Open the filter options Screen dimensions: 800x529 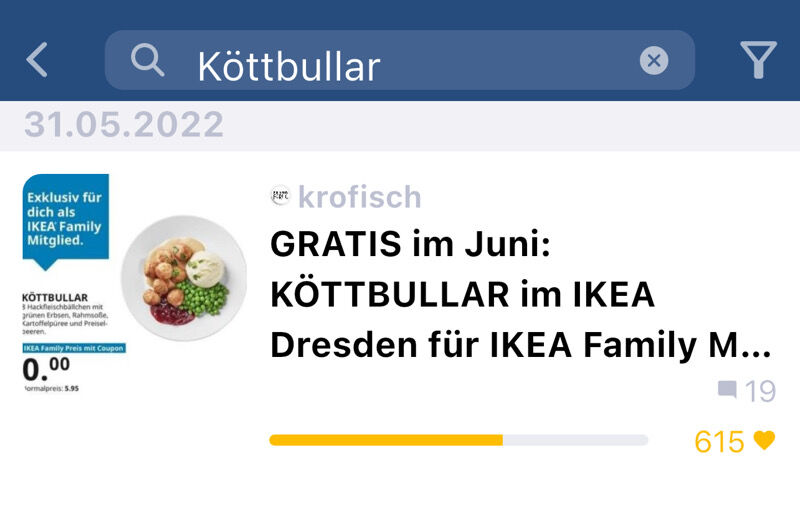tap(759, 61)
